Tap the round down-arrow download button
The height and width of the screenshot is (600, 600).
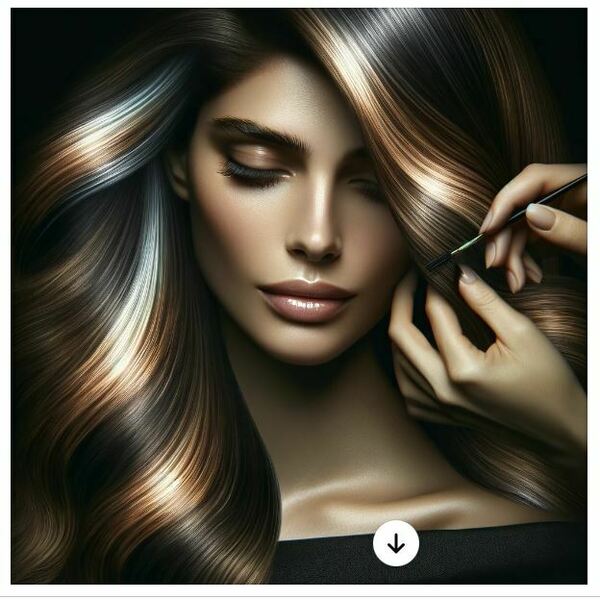396,543
